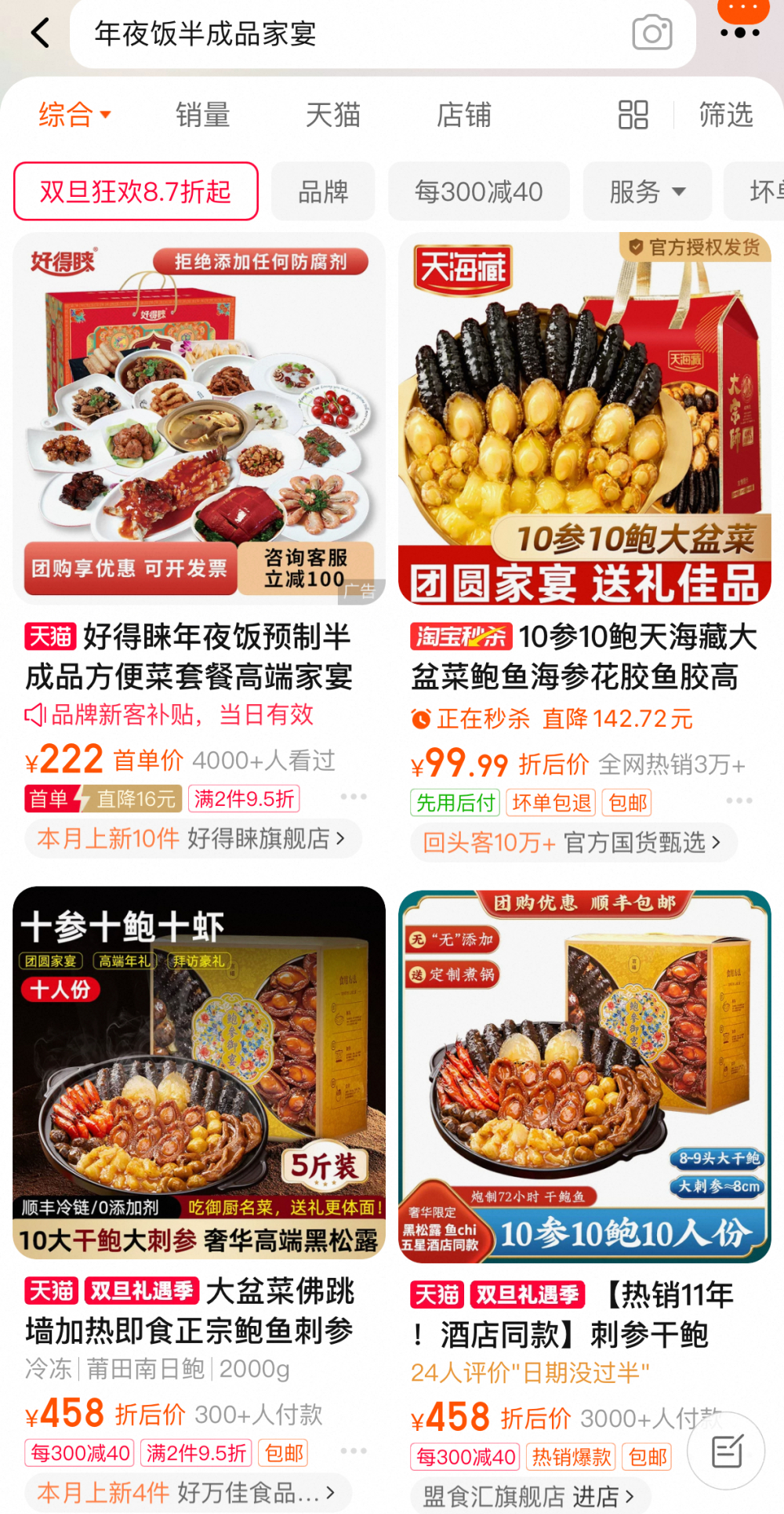Switch to the 店铺 tab
The width and height of the screenshot is (784, 1514).
[463, 115]
